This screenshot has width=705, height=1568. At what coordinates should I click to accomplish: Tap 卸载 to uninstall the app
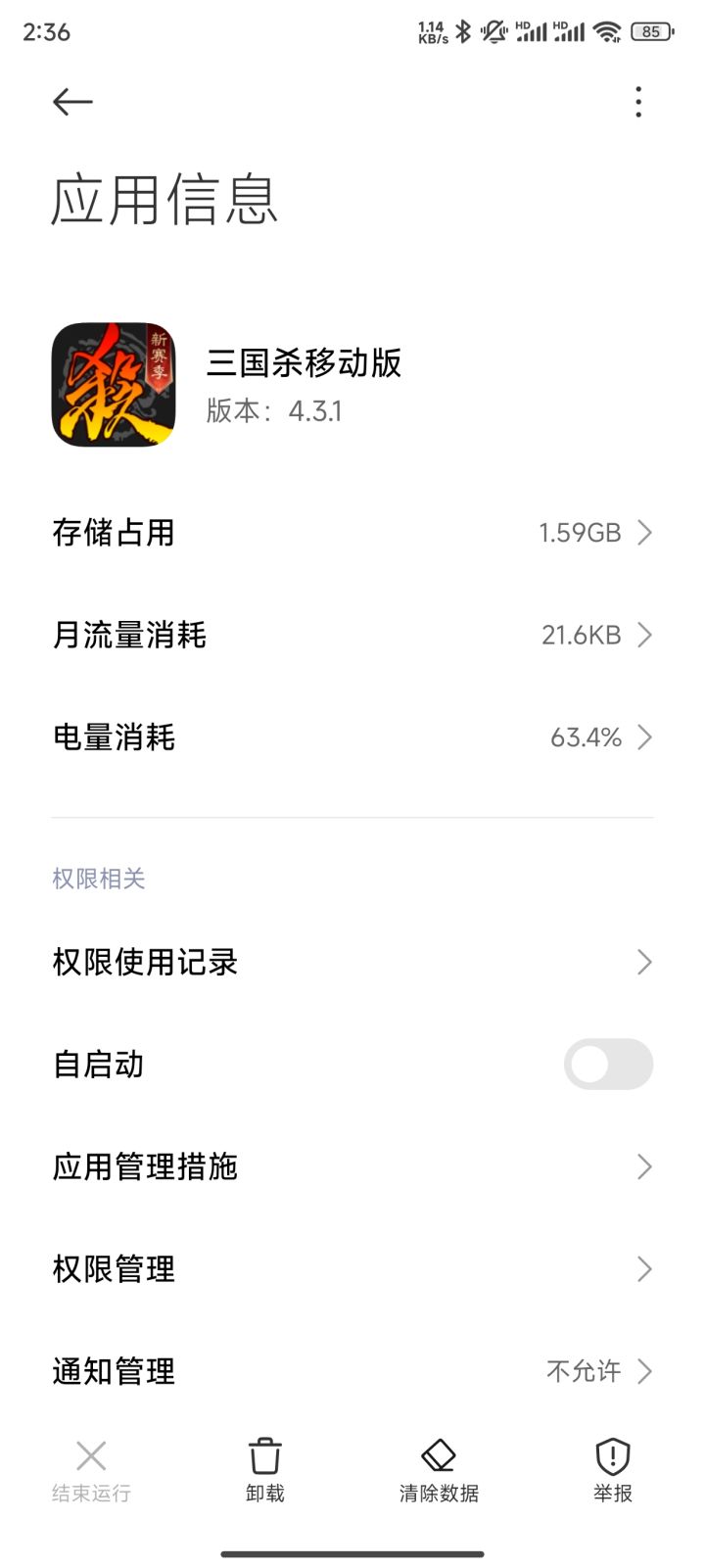pos(265,1470)
